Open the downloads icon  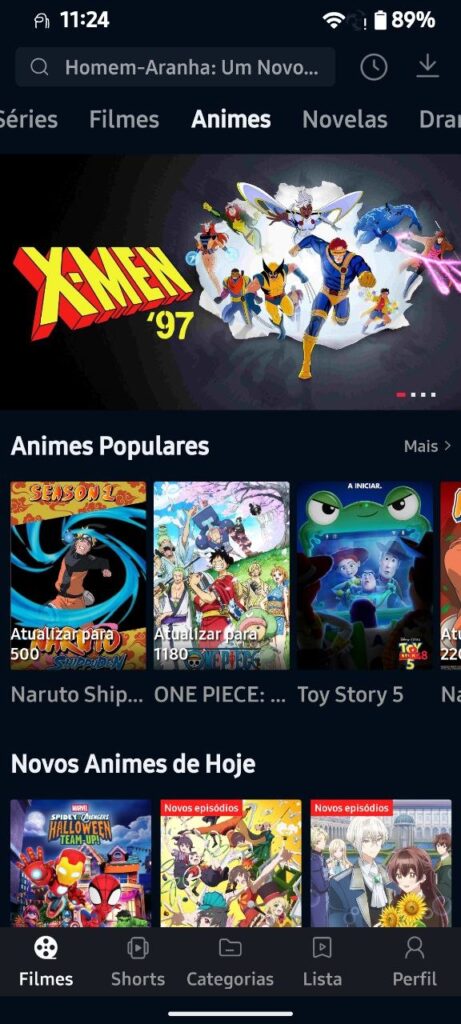pos(428,66)
